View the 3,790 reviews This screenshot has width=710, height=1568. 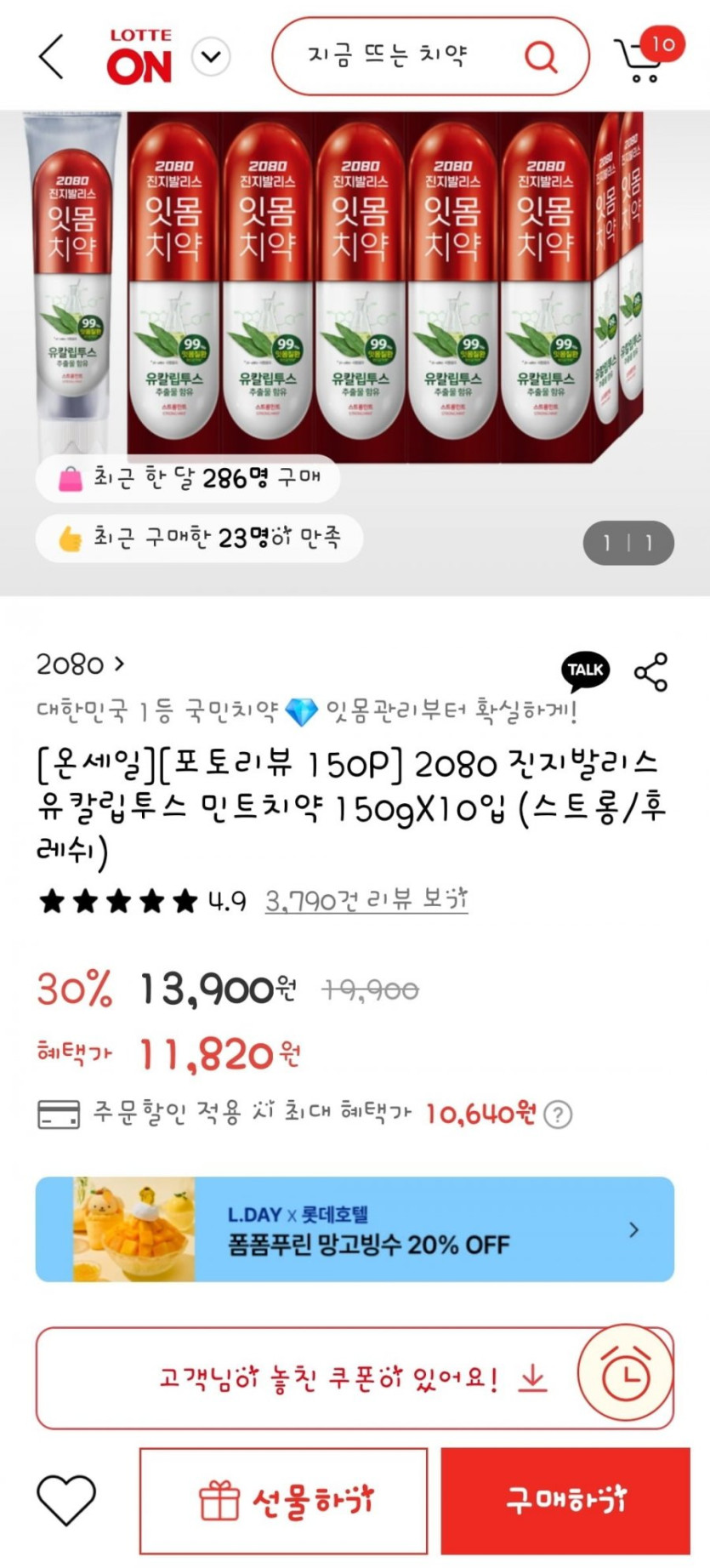pos(366,900)
